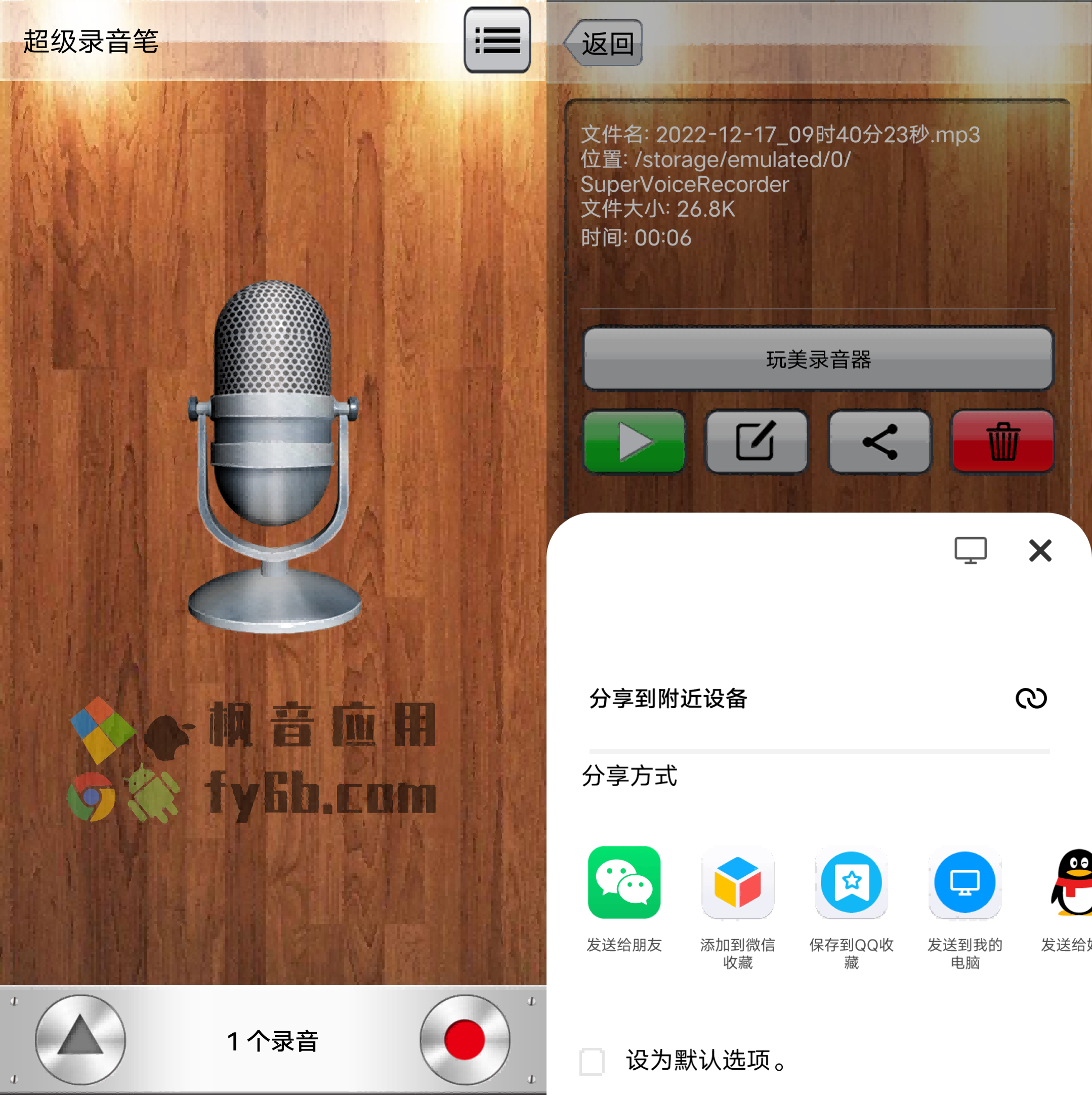Go back using the 返回 button
This screenshot has width=1092, height=1095.
click(x=604, y=43)
